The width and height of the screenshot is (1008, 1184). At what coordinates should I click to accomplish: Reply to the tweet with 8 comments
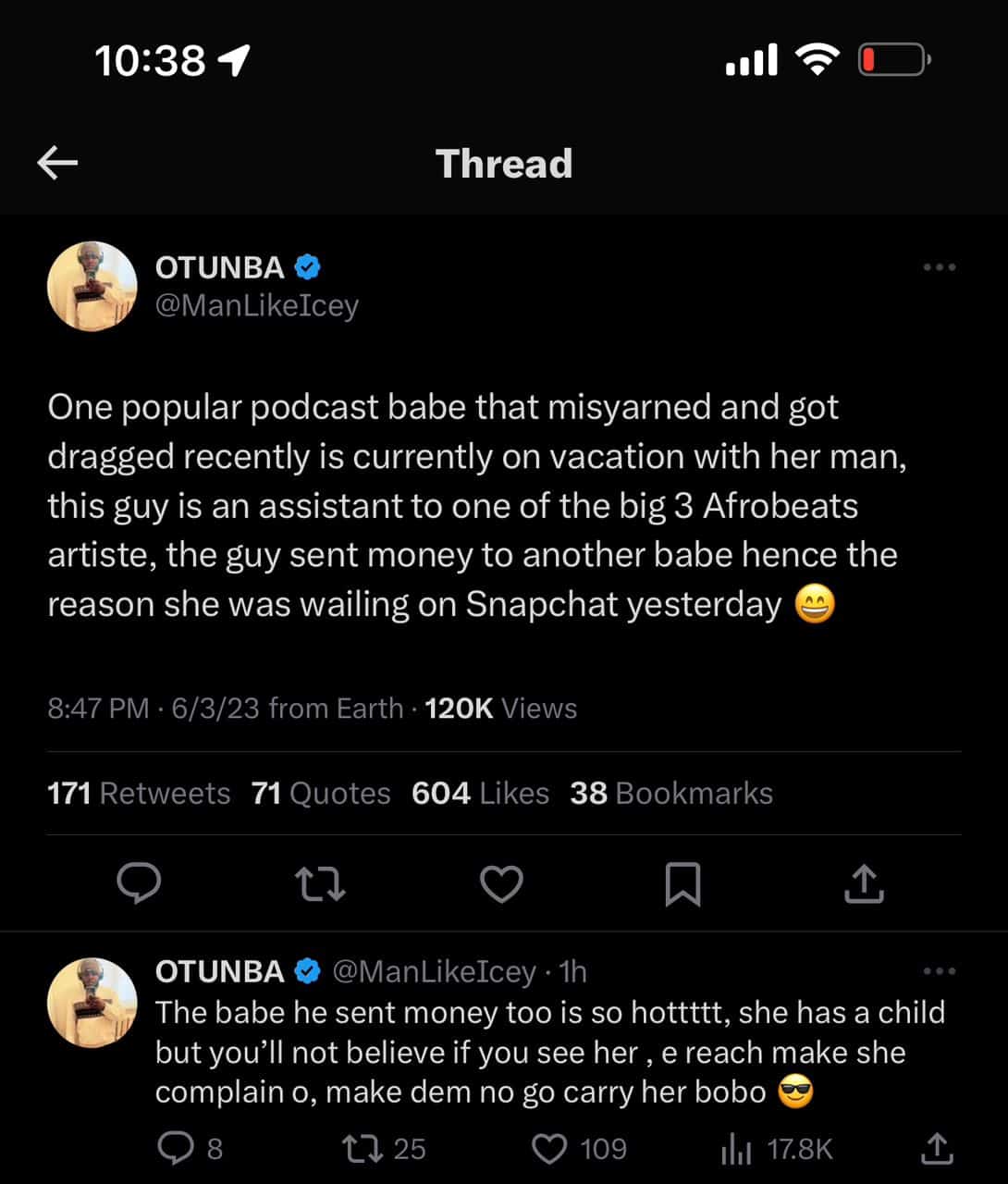(176, 1149)
